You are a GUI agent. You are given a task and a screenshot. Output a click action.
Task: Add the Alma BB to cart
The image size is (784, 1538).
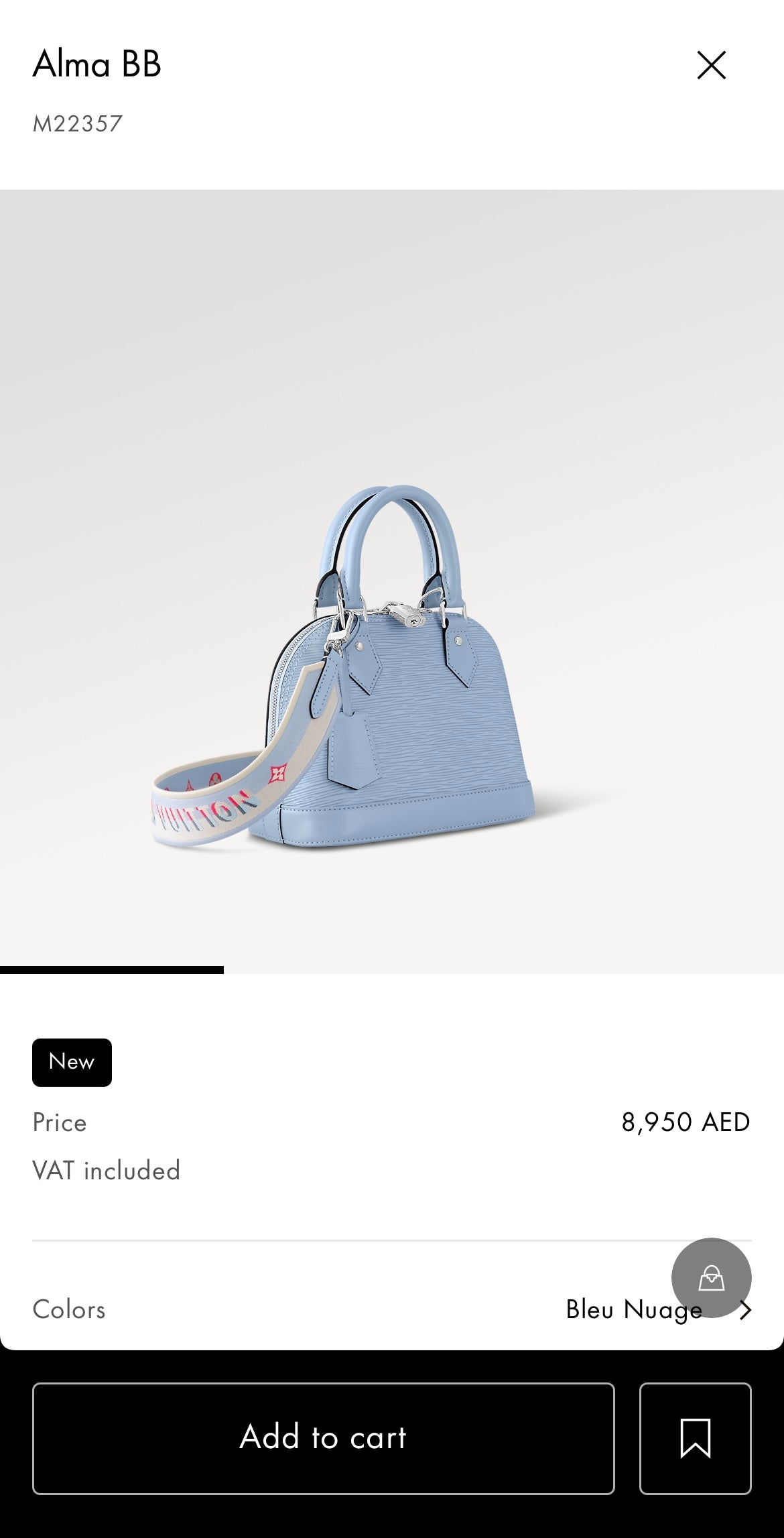point(323,1438)
